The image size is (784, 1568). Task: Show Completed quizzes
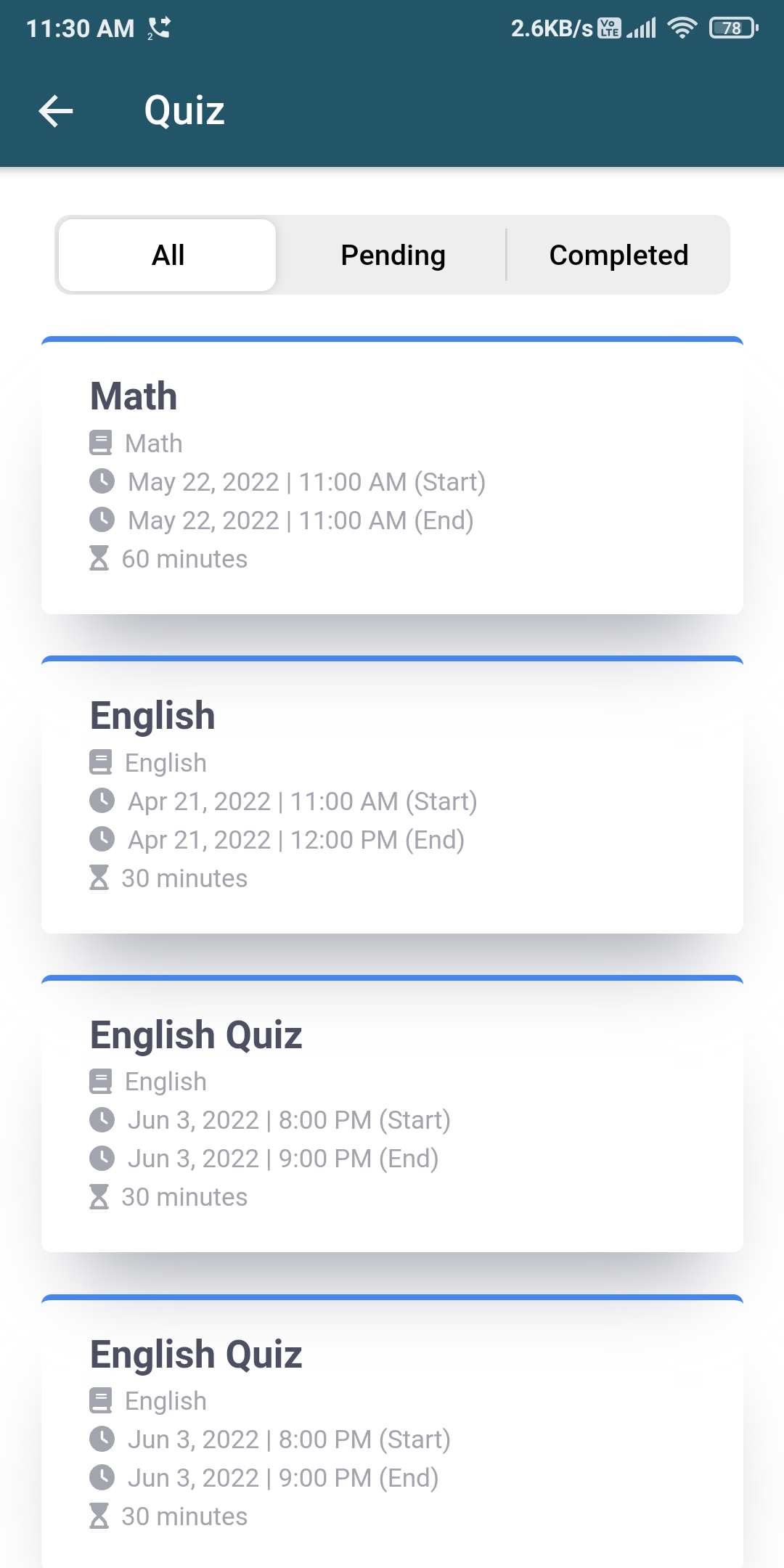[618, 256]
